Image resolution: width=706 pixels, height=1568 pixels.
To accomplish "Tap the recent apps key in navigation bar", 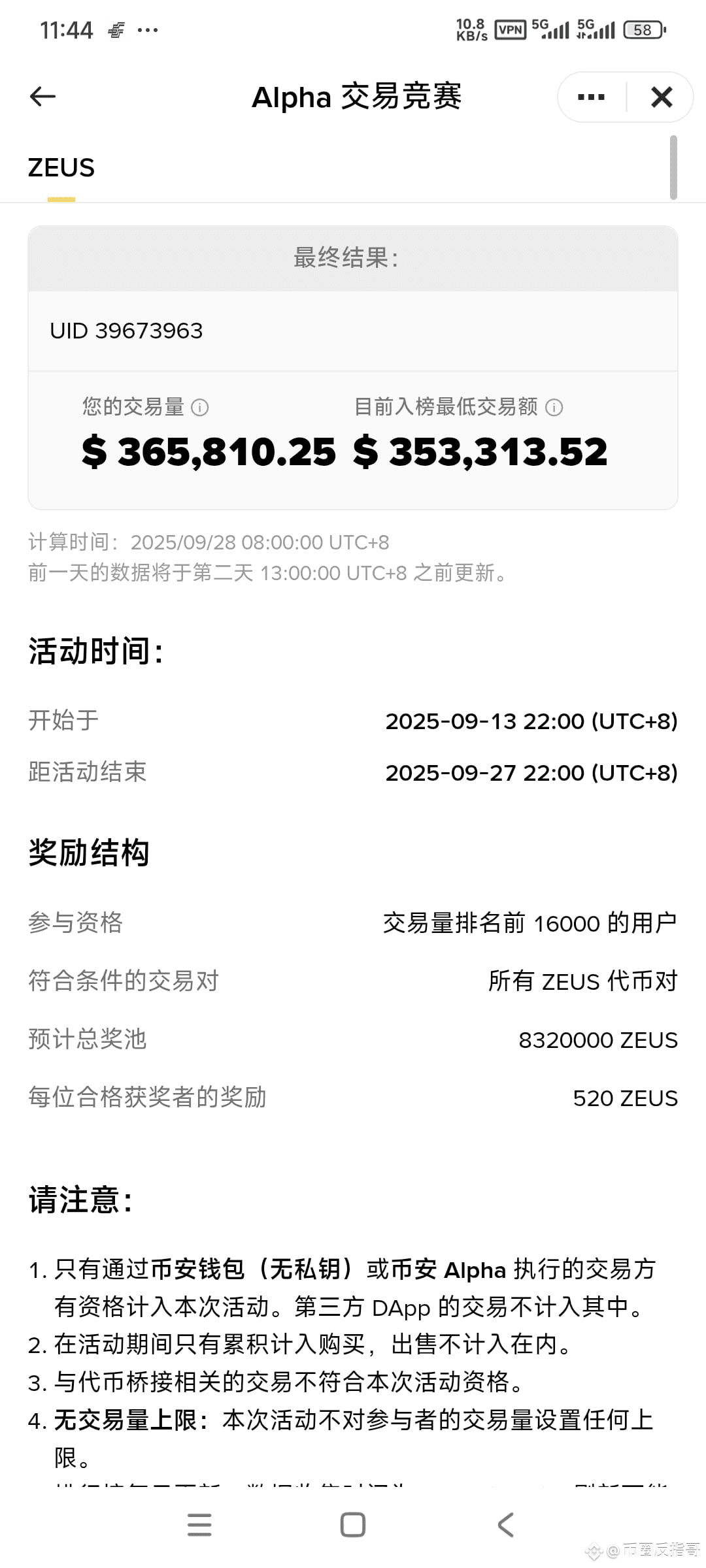I will [x=199, y=1526].
